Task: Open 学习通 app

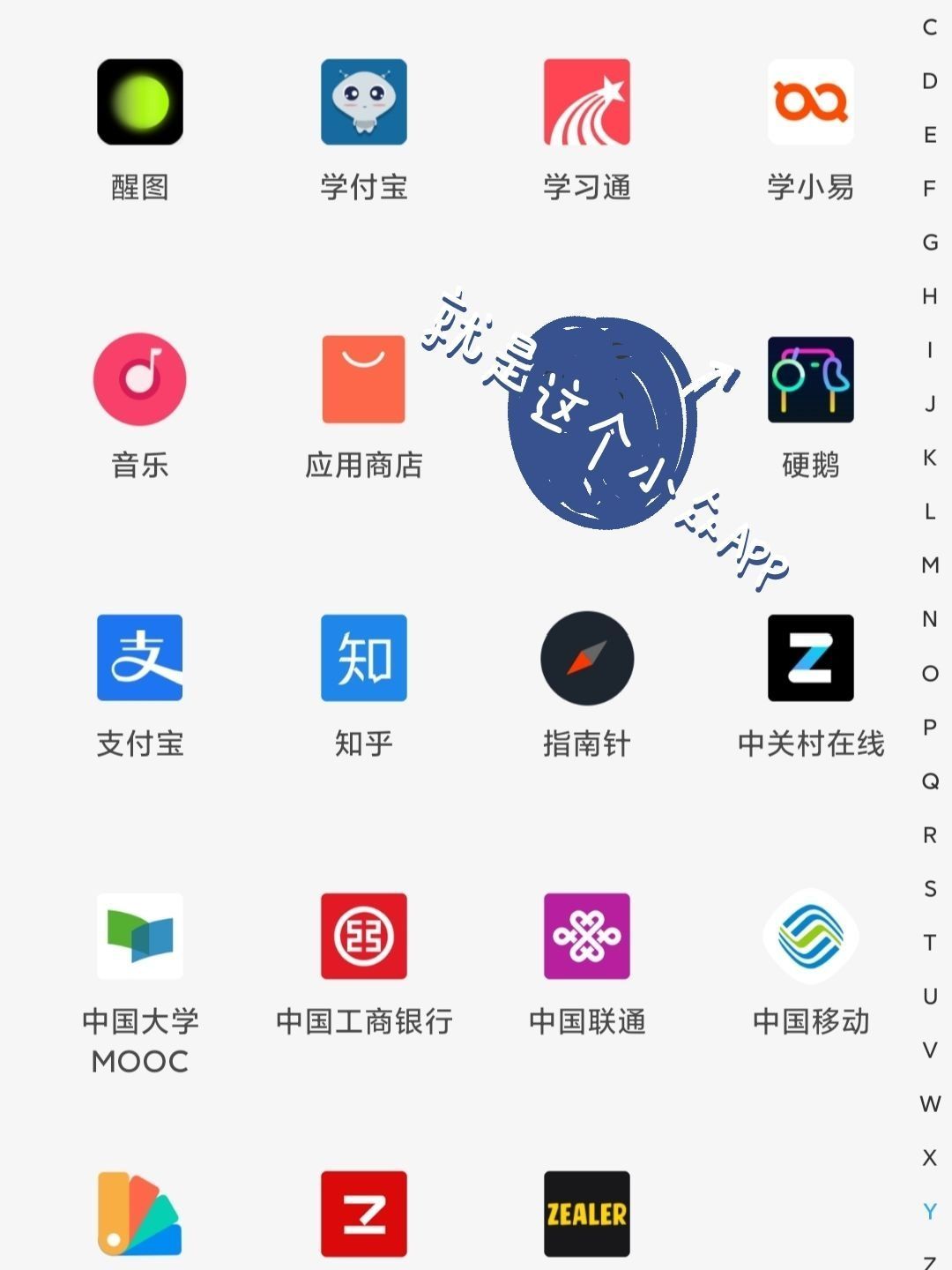Action: [587, 102]
